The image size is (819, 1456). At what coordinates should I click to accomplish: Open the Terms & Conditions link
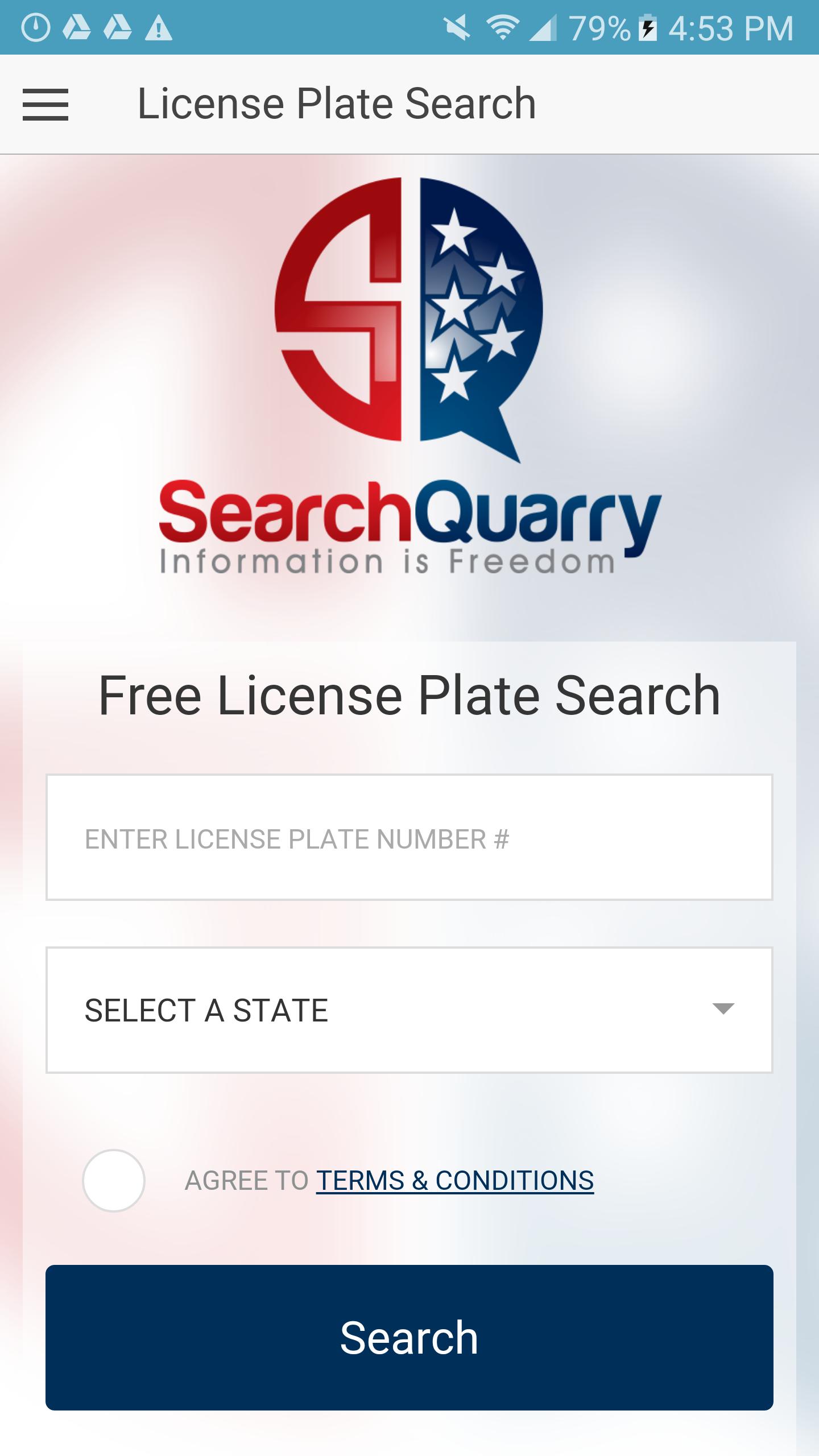click(455, 1181)
